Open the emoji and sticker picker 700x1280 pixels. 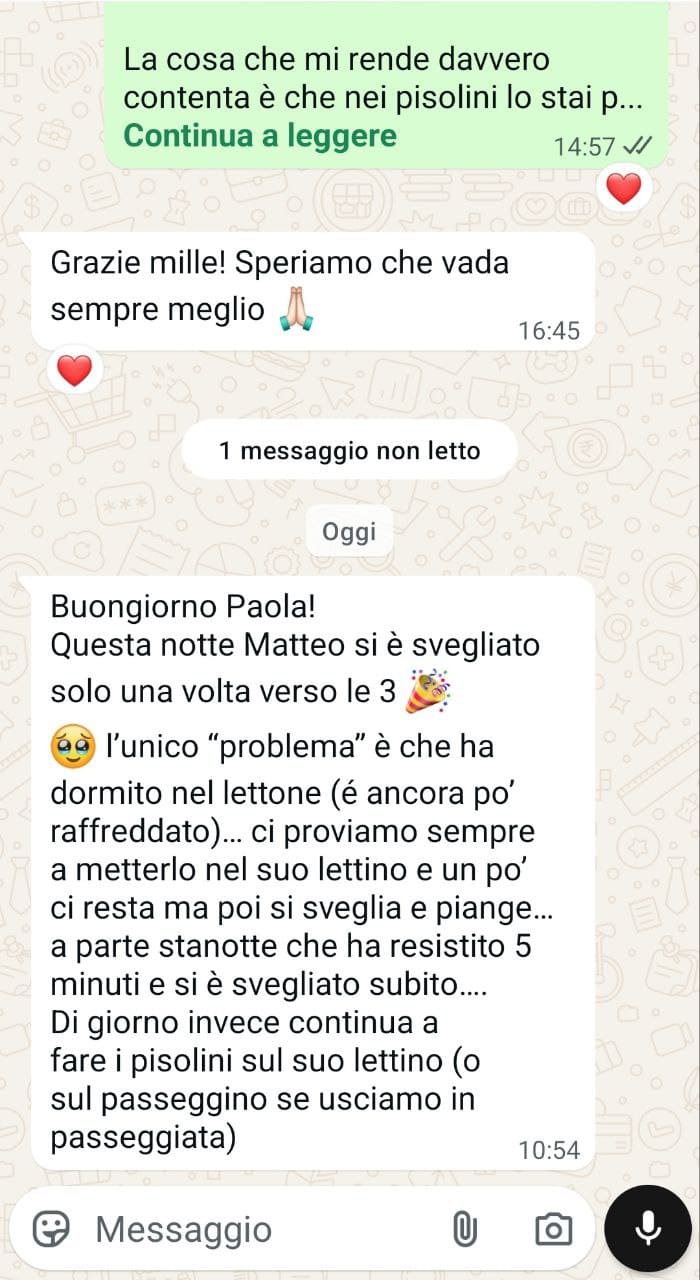[51, 1228]
